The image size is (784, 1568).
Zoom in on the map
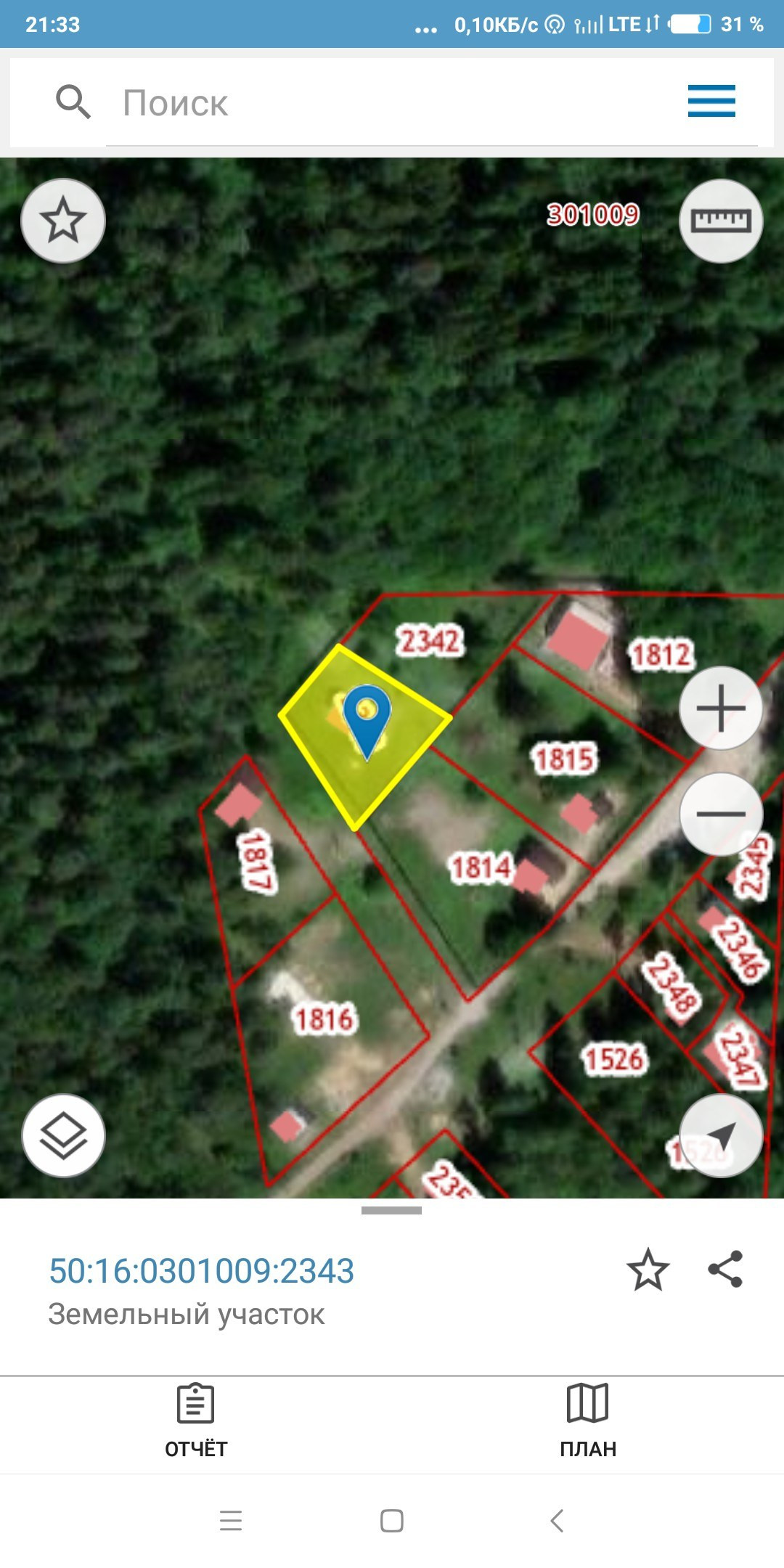(x=720, y=708)
